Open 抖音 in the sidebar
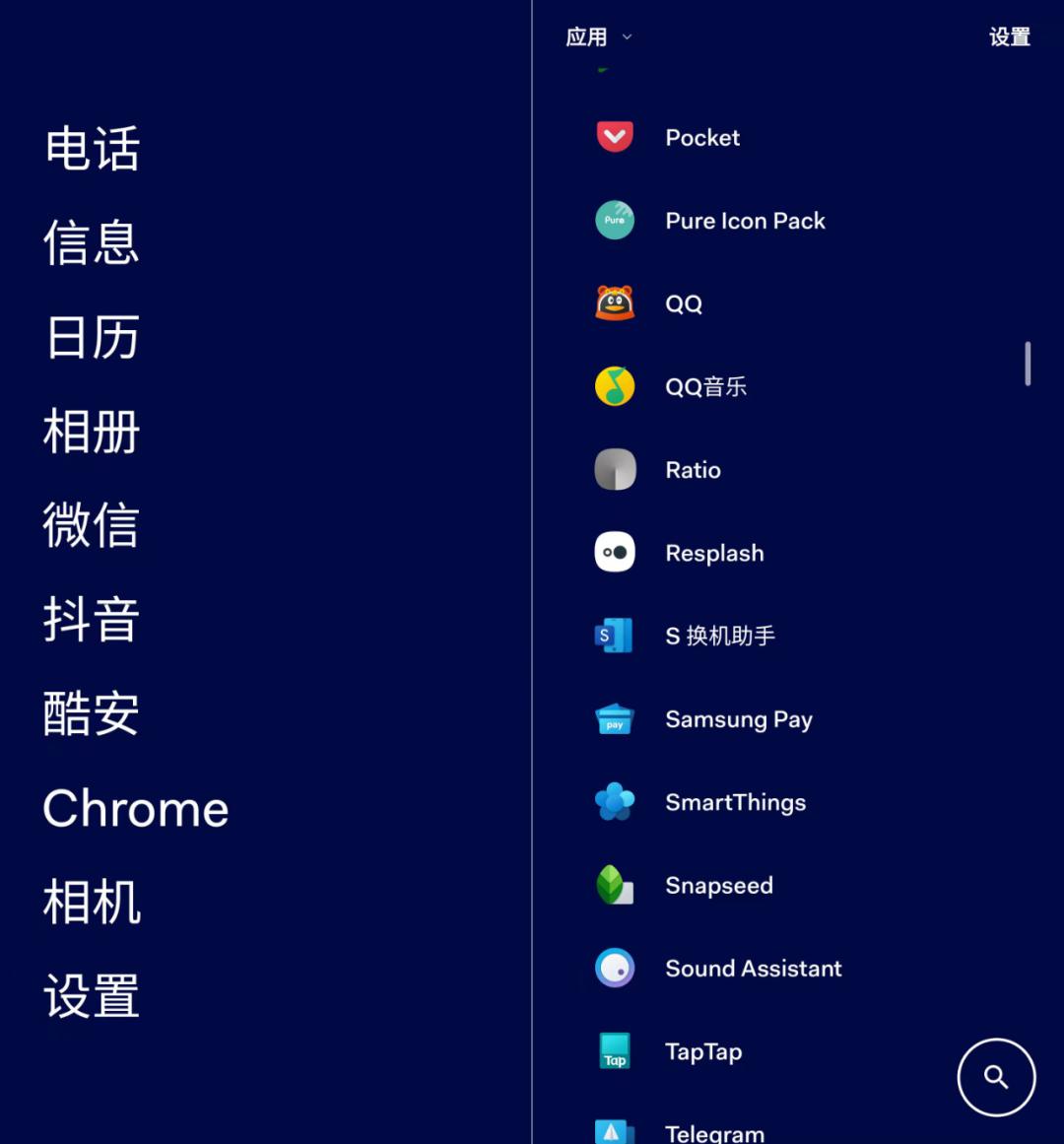 (90, 619)
